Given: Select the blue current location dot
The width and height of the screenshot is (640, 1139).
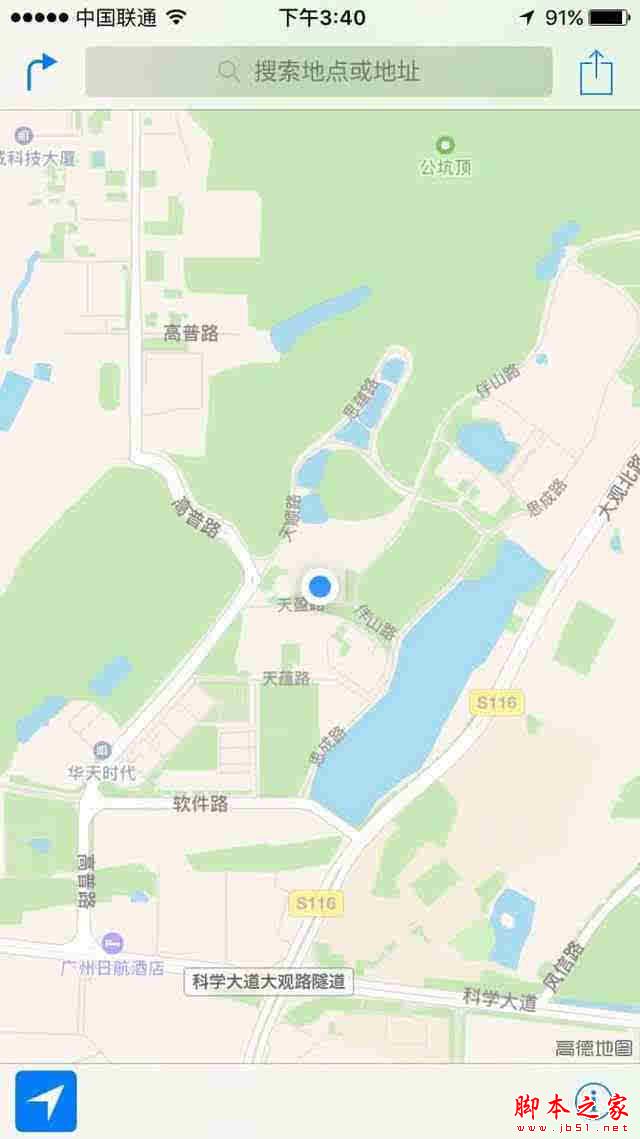Looking at the screenshot, I should [320, 585].
